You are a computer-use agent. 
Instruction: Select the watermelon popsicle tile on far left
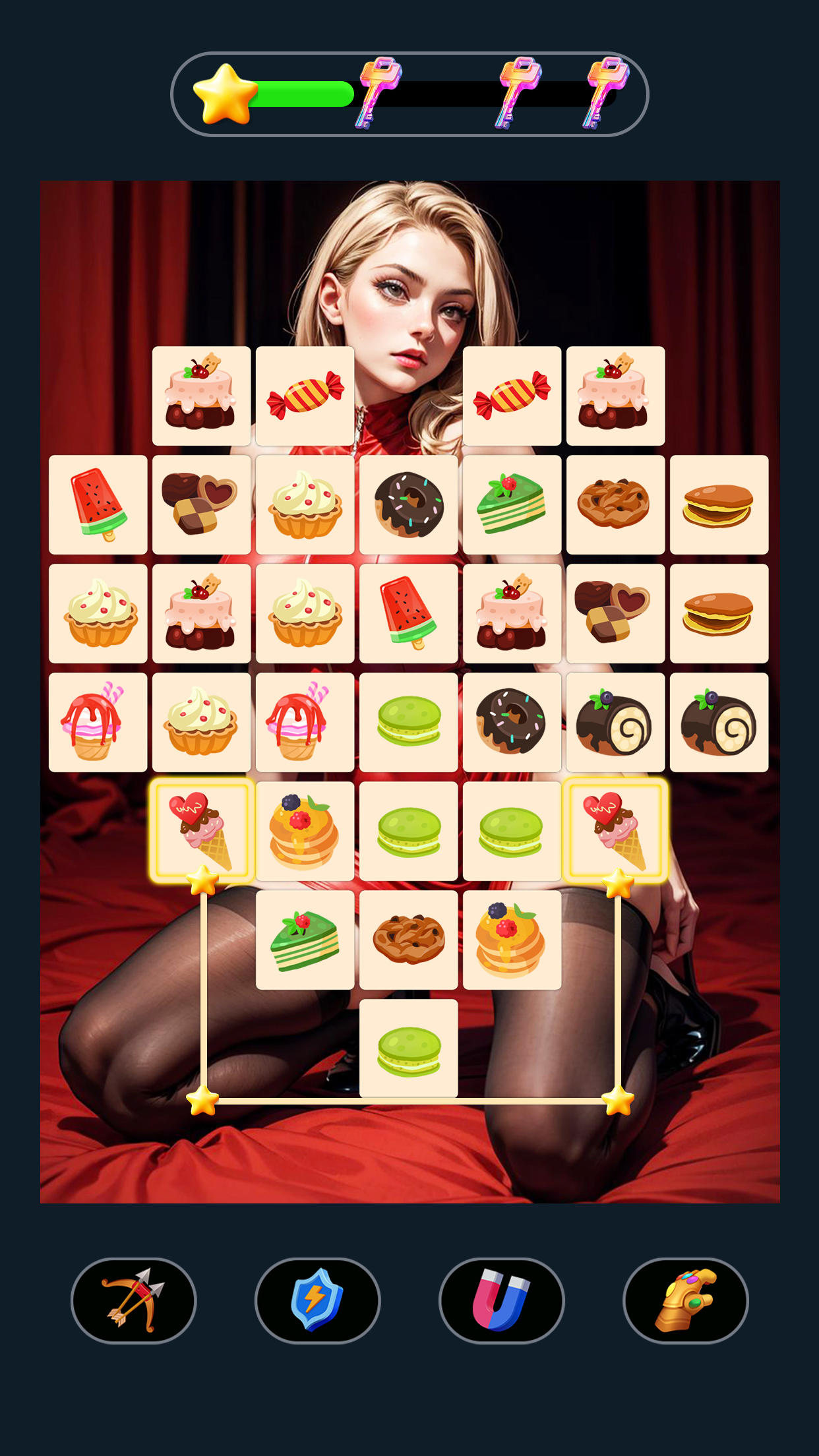[98, 504]
